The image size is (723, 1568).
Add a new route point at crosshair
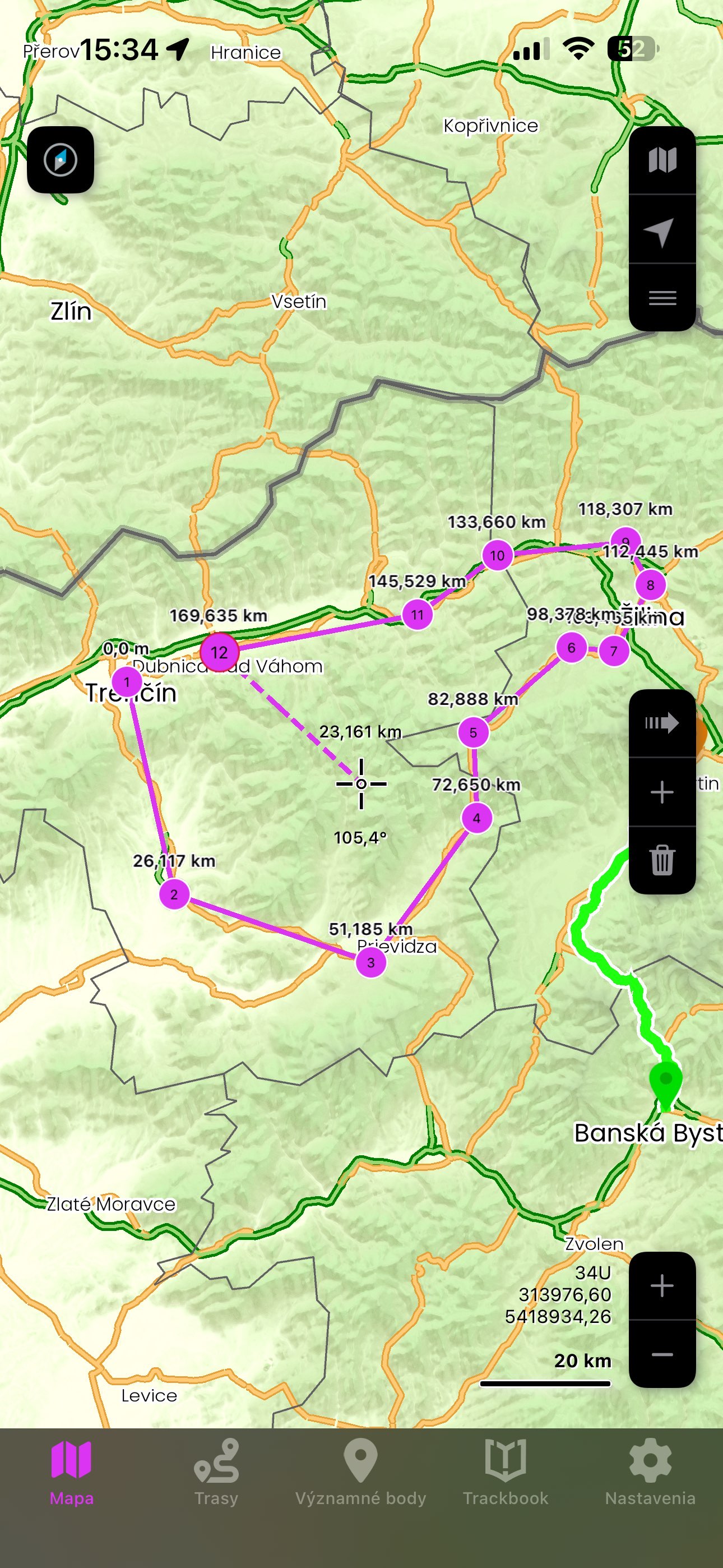(662, 792)
